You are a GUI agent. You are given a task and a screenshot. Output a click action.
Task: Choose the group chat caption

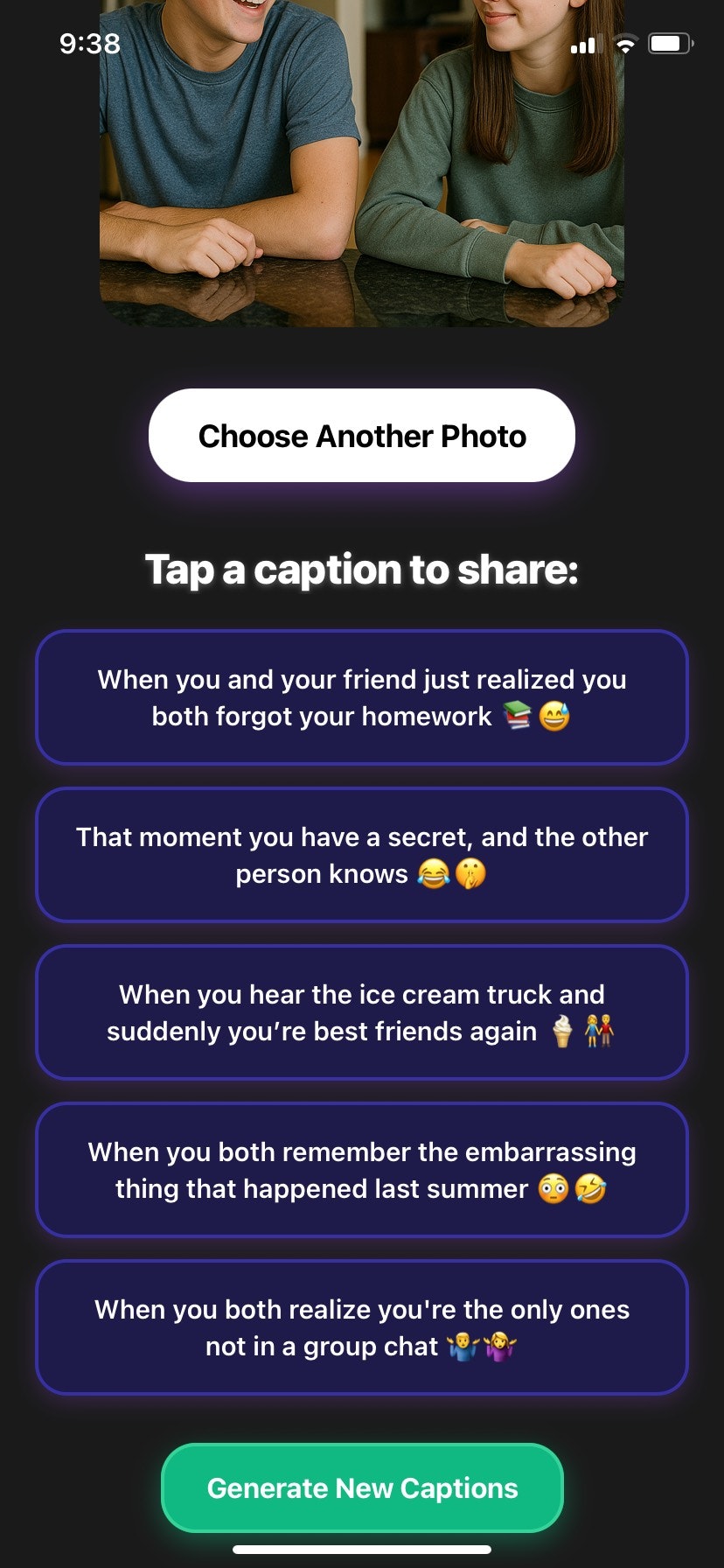pyautogui.click(x=362, y=1327)
